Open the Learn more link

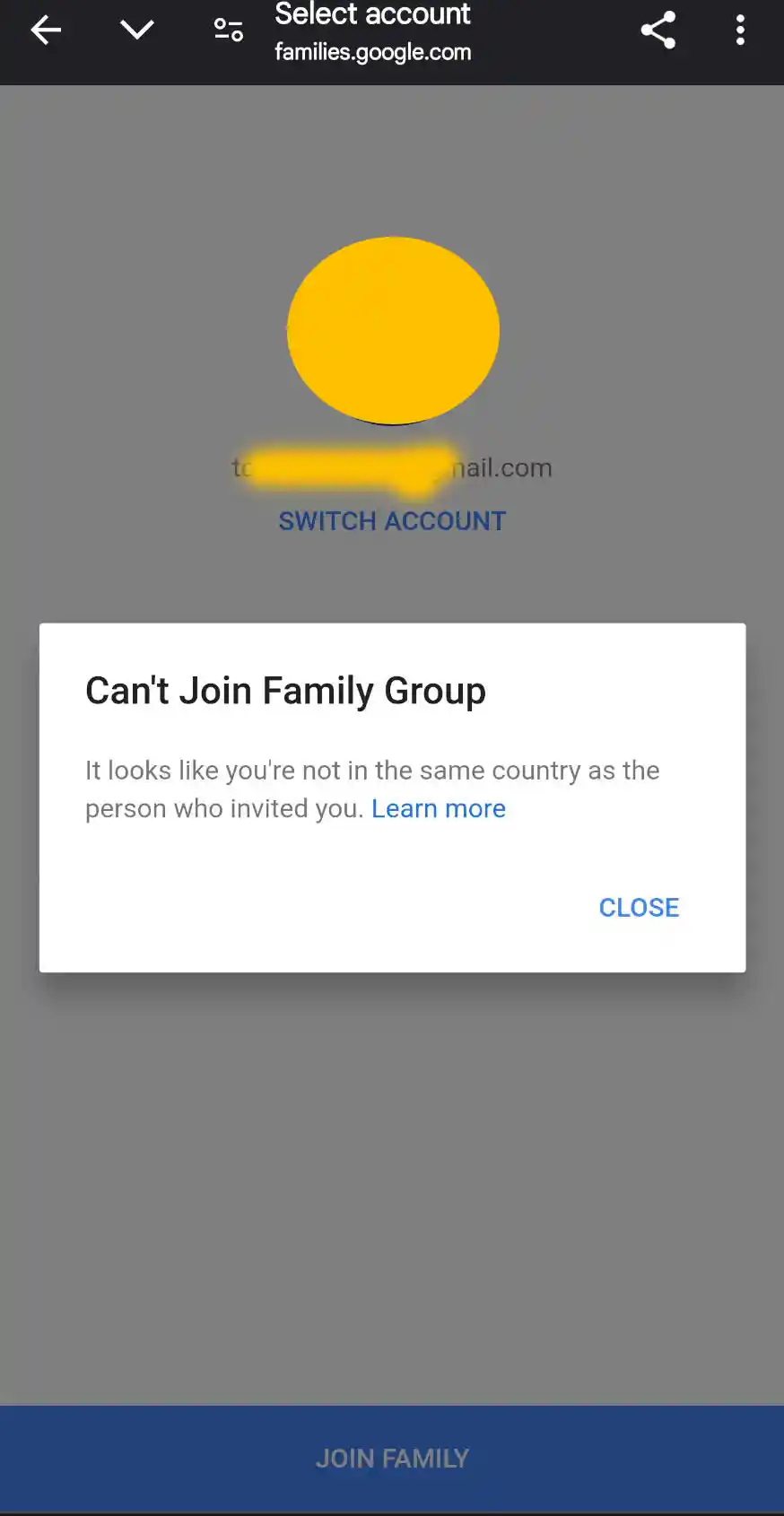pyautogui.click(x=438, y=808)
